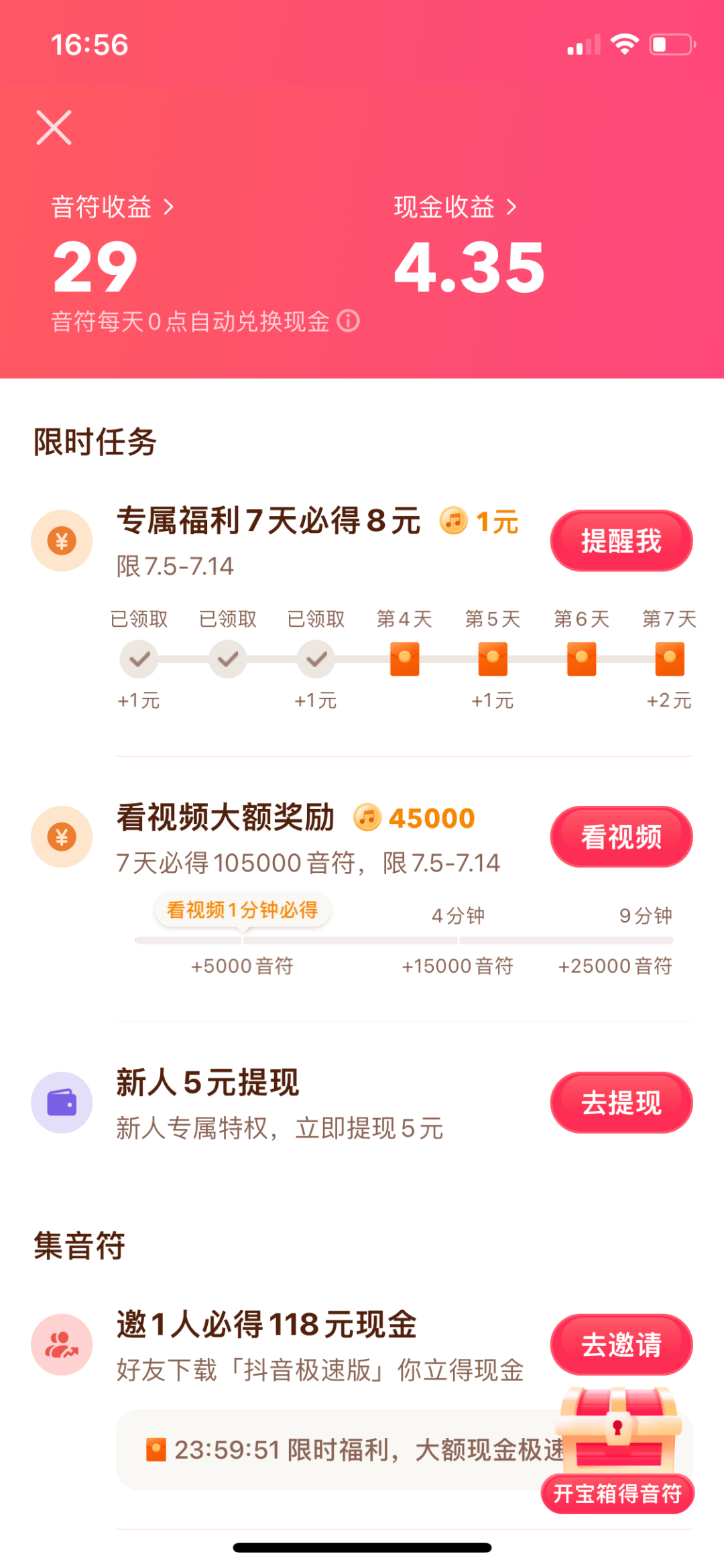Viewport: 724px width, 1568px height.
Task: Tap the 第7天 red envelope worth +2元
Action: 668,660
